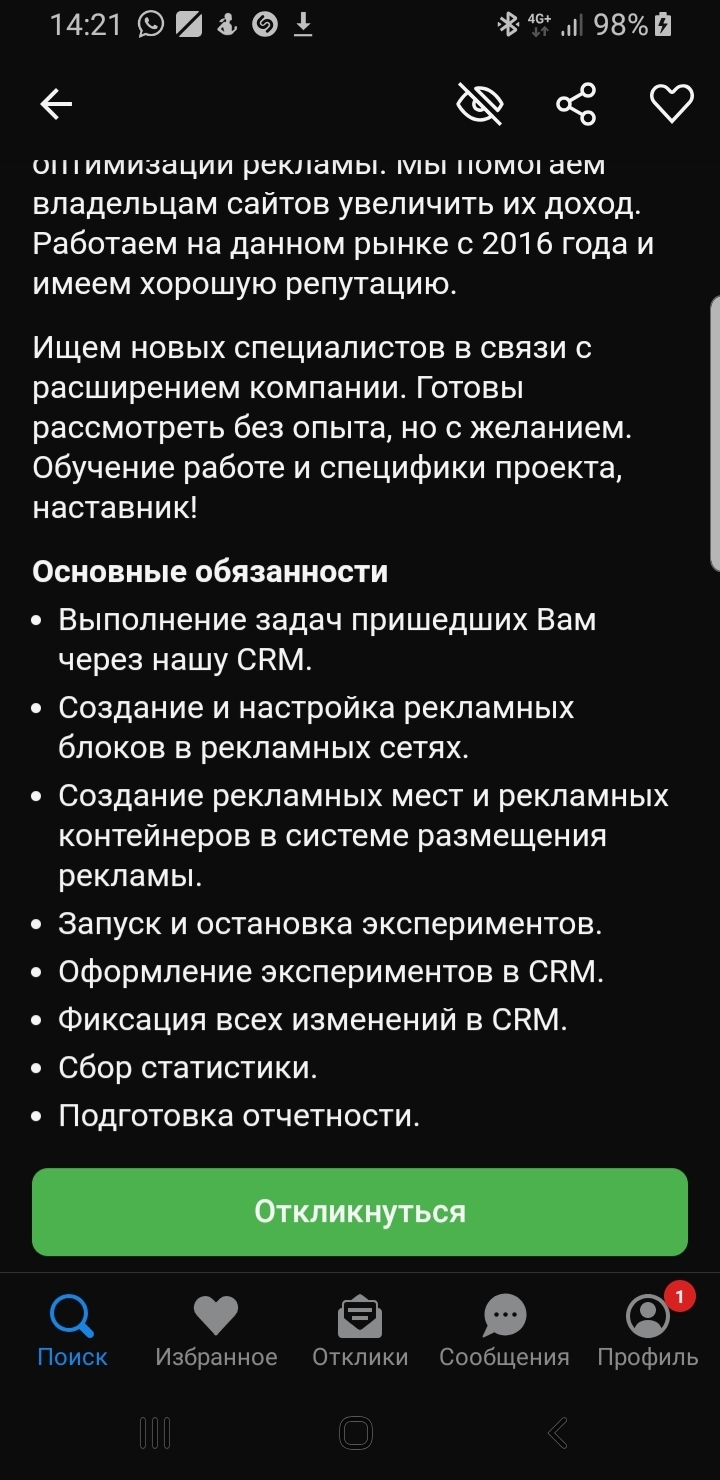The height and width of the screenshot is (1480, 720).
Task: Switch to the Сообщения tab
Action: (504, 1330)
